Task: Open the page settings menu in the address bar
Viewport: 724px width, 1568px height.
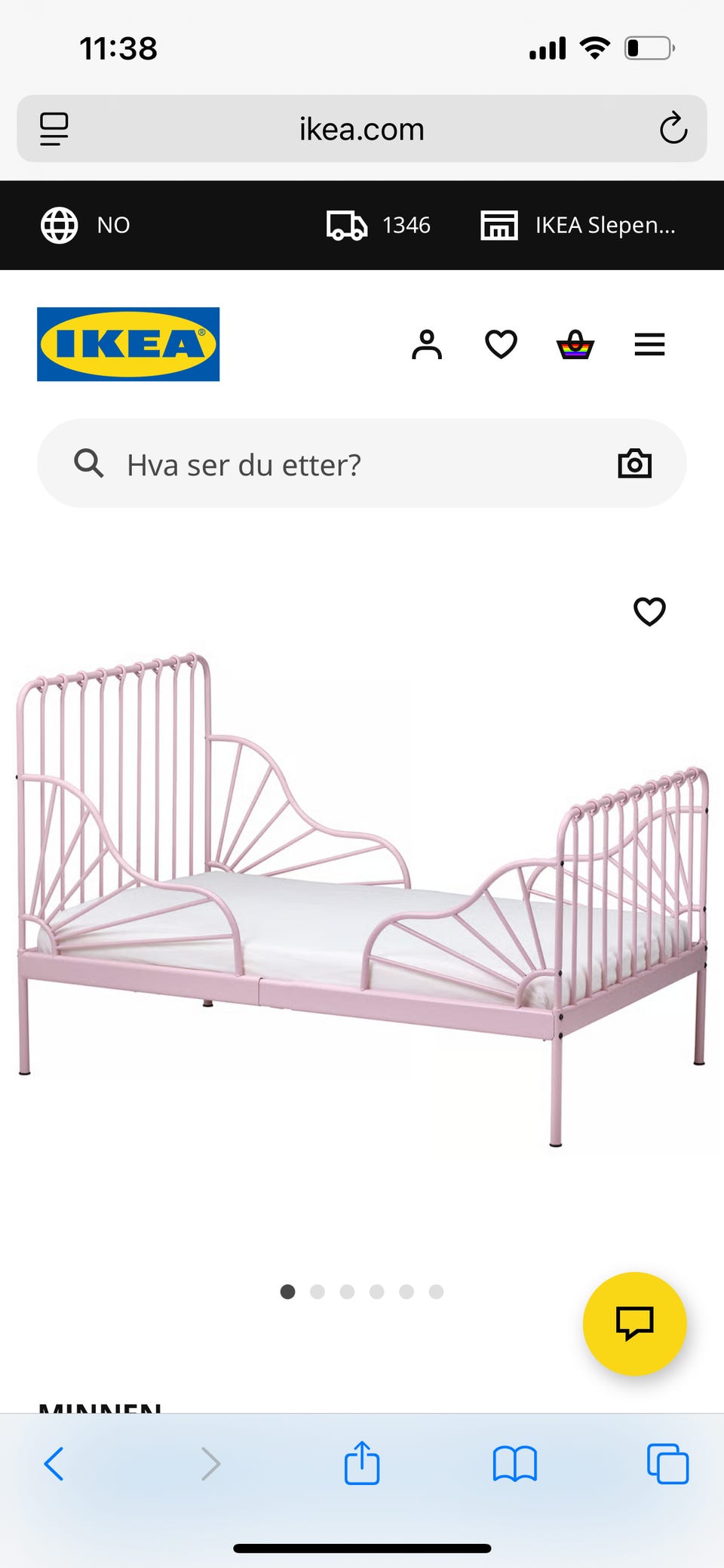Action: 53,128
